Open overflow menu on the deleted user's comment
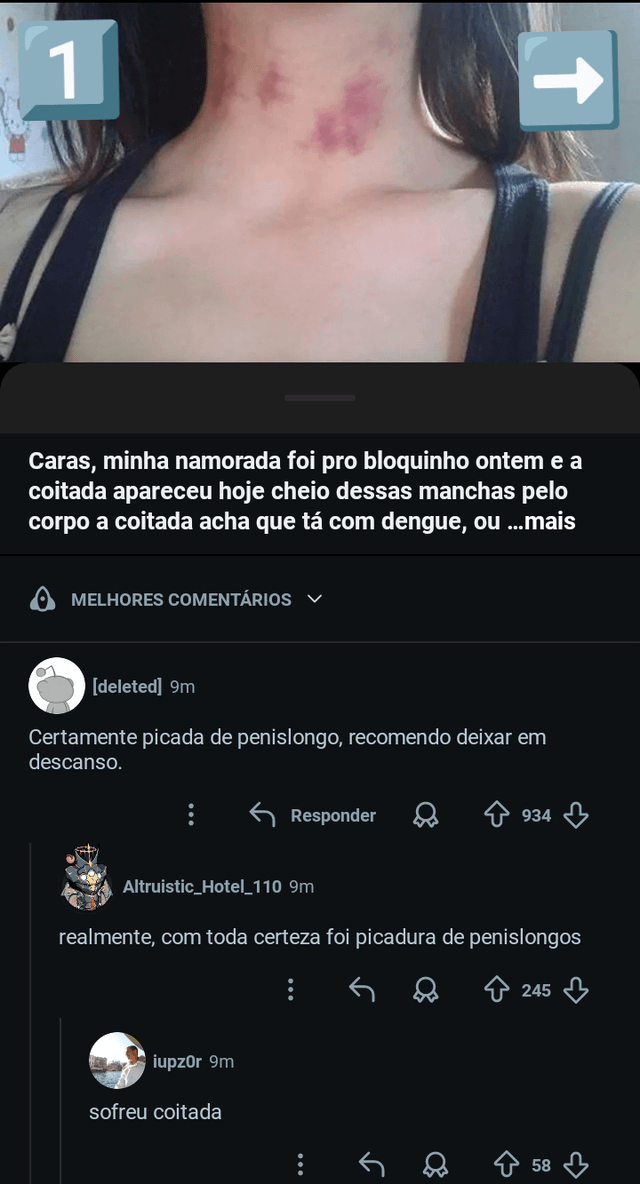 [190, 816]
